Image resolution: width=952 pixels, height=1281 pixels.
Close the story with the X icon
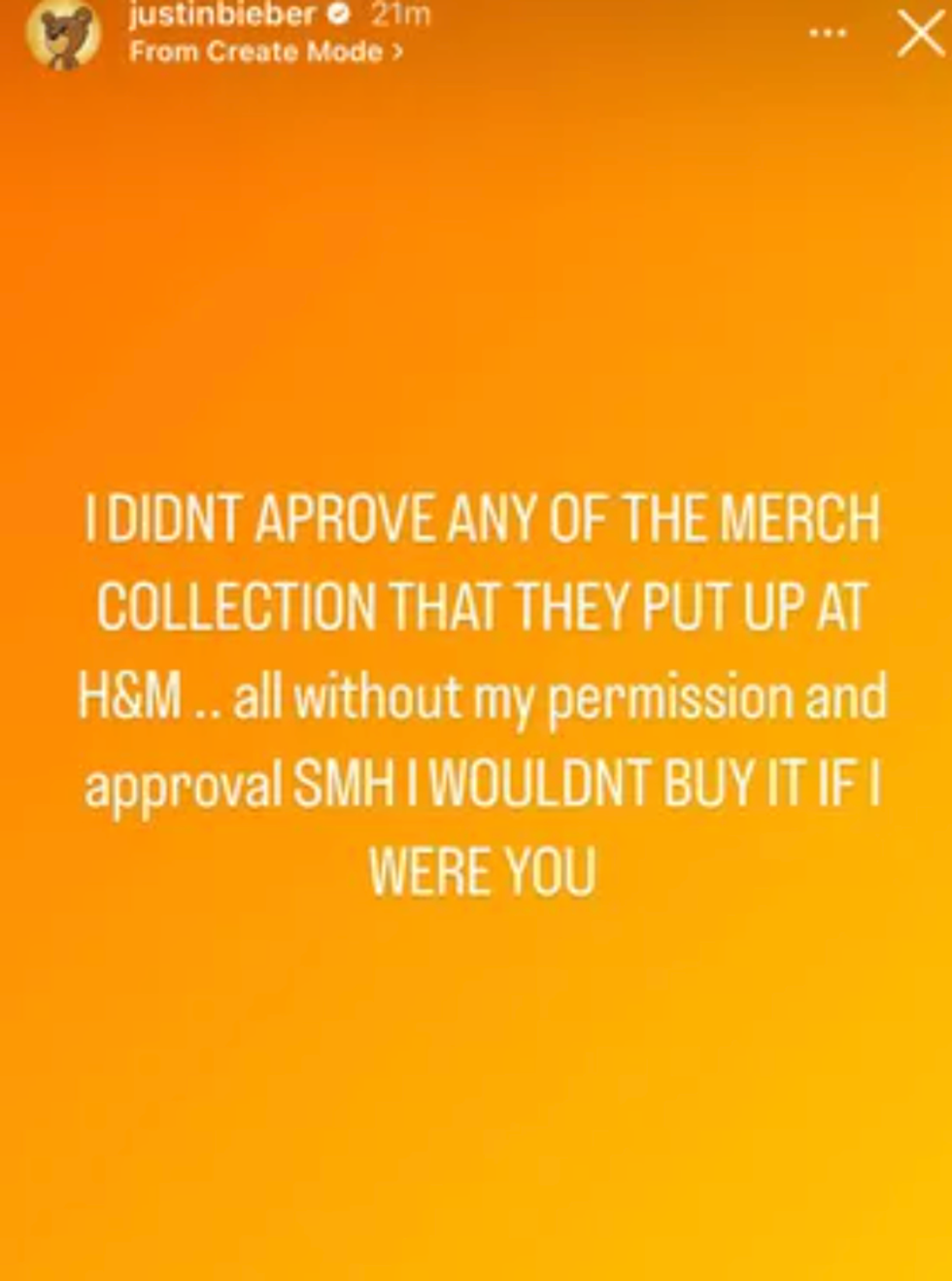(x=919, y=35)
